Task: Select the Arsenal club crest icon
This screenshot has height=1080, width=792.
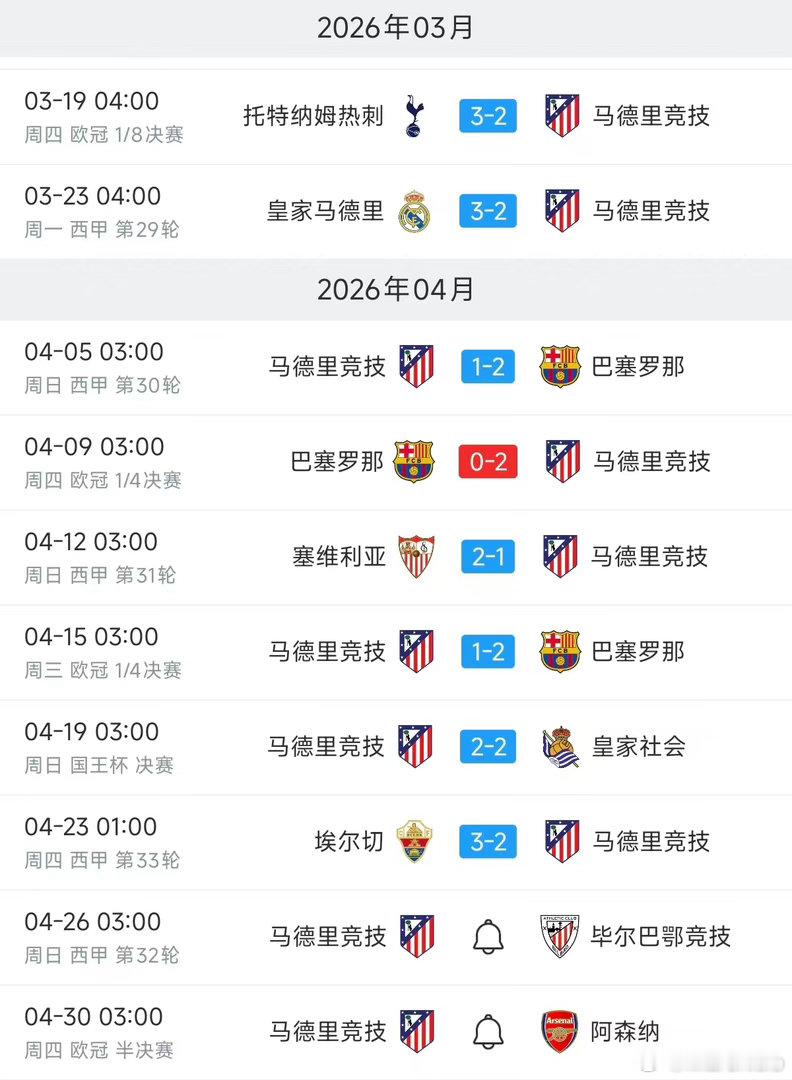Action: 559,1031
